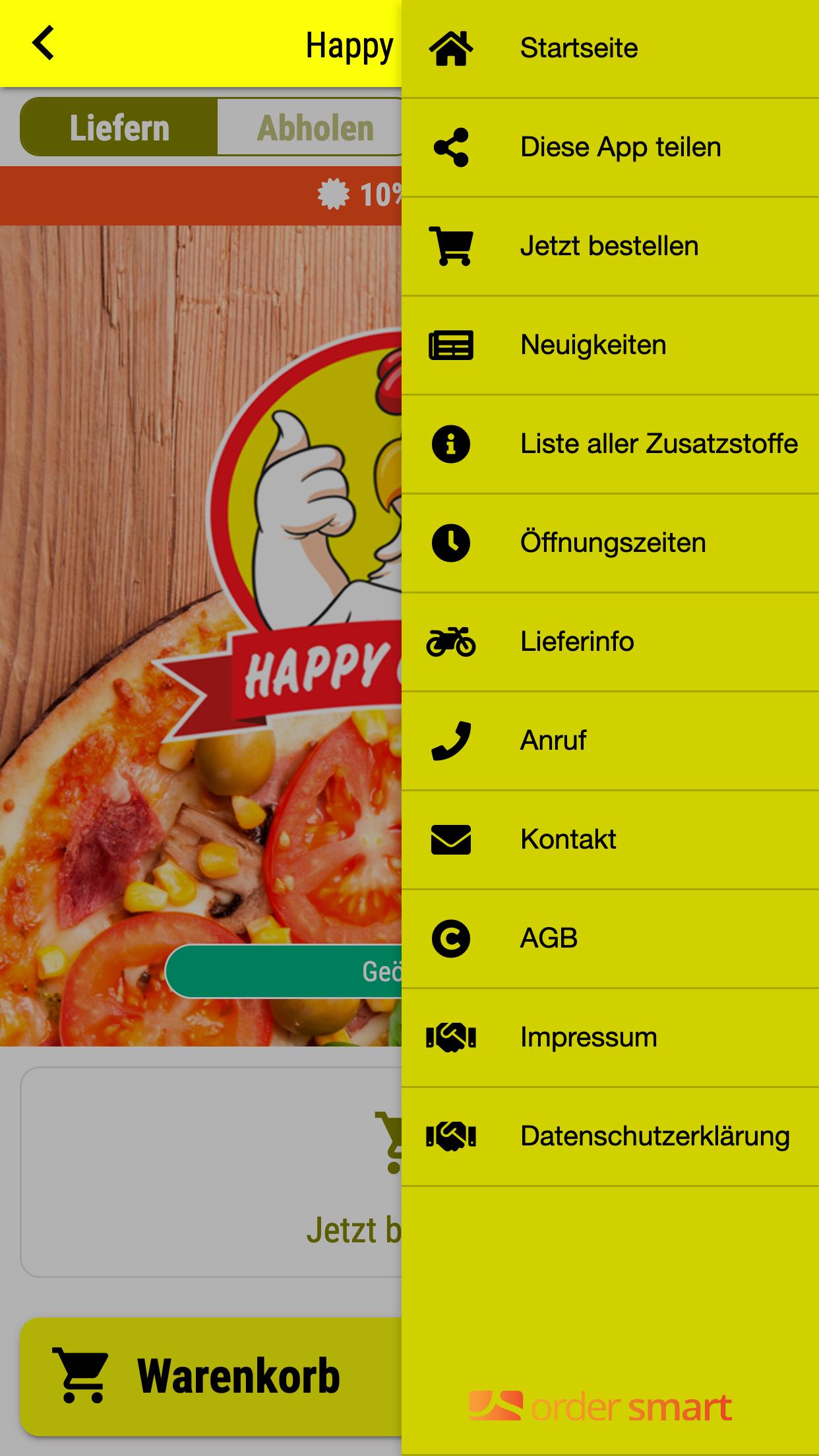Image resolution: width=819 pixels, height=1456 pixels.
Task: View Liste aller Zusatzstoffe
Action: coord(609,444)
